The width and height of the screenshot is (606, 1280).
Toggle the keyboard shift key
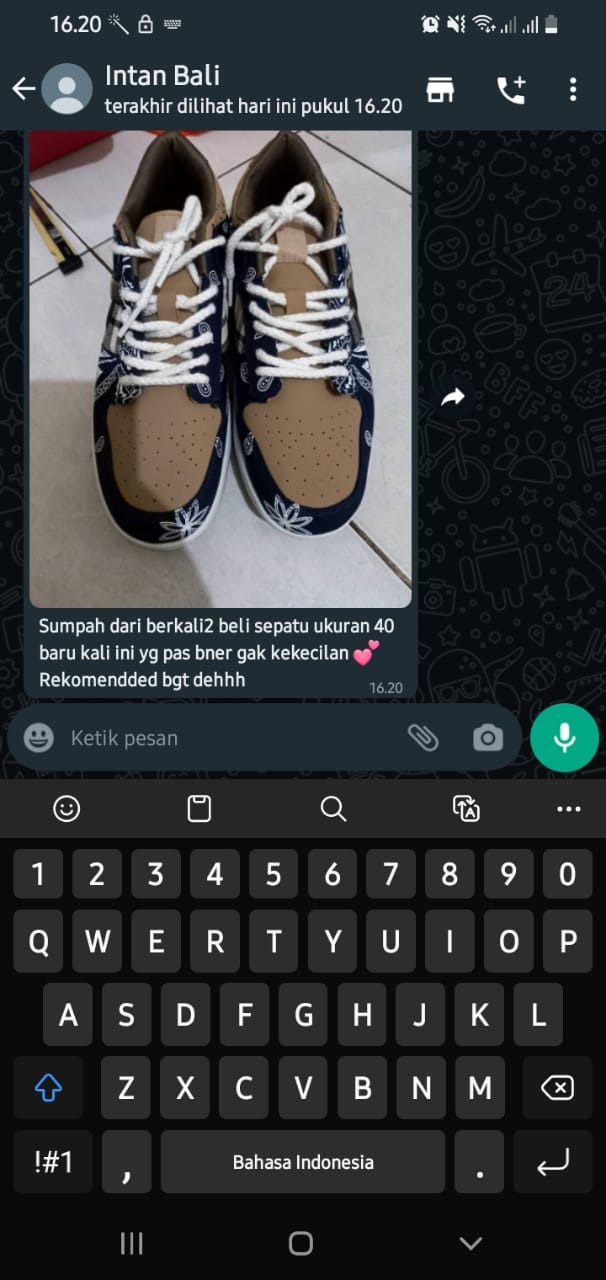49,1089
